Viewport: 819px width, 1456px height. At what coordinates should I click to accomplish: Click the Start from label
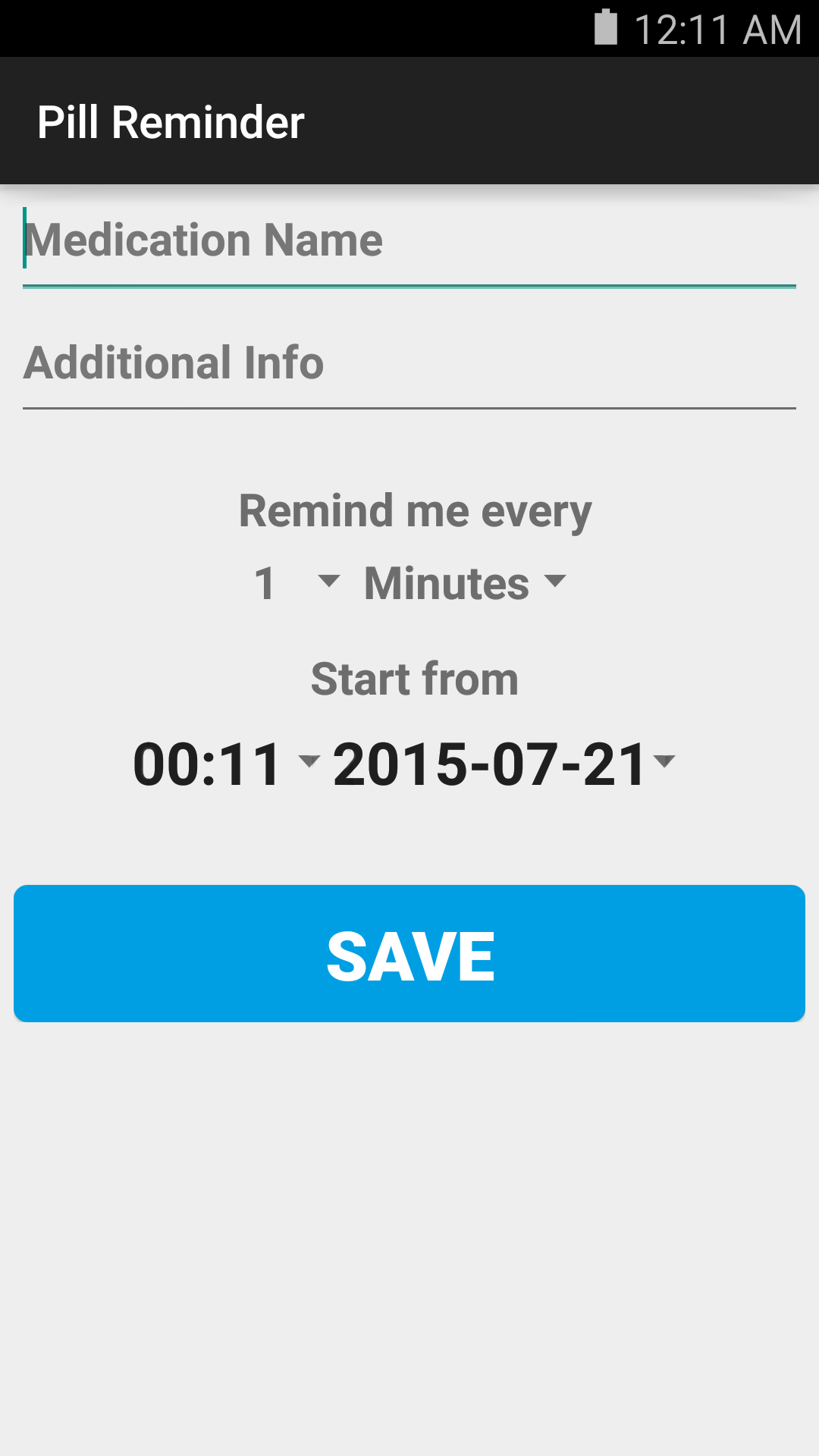point(414,677)
